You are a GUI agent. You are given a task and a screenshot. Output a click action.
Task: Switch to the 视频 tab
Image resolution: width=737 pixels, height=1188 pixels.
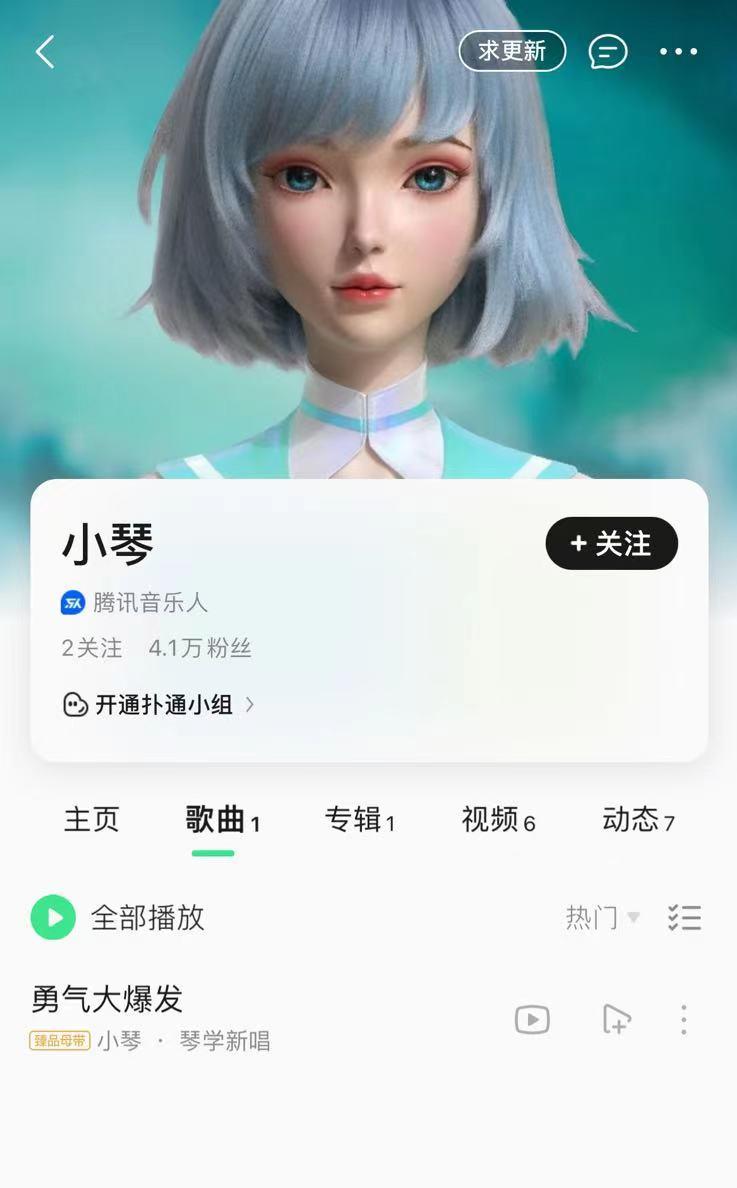point(498,820)
